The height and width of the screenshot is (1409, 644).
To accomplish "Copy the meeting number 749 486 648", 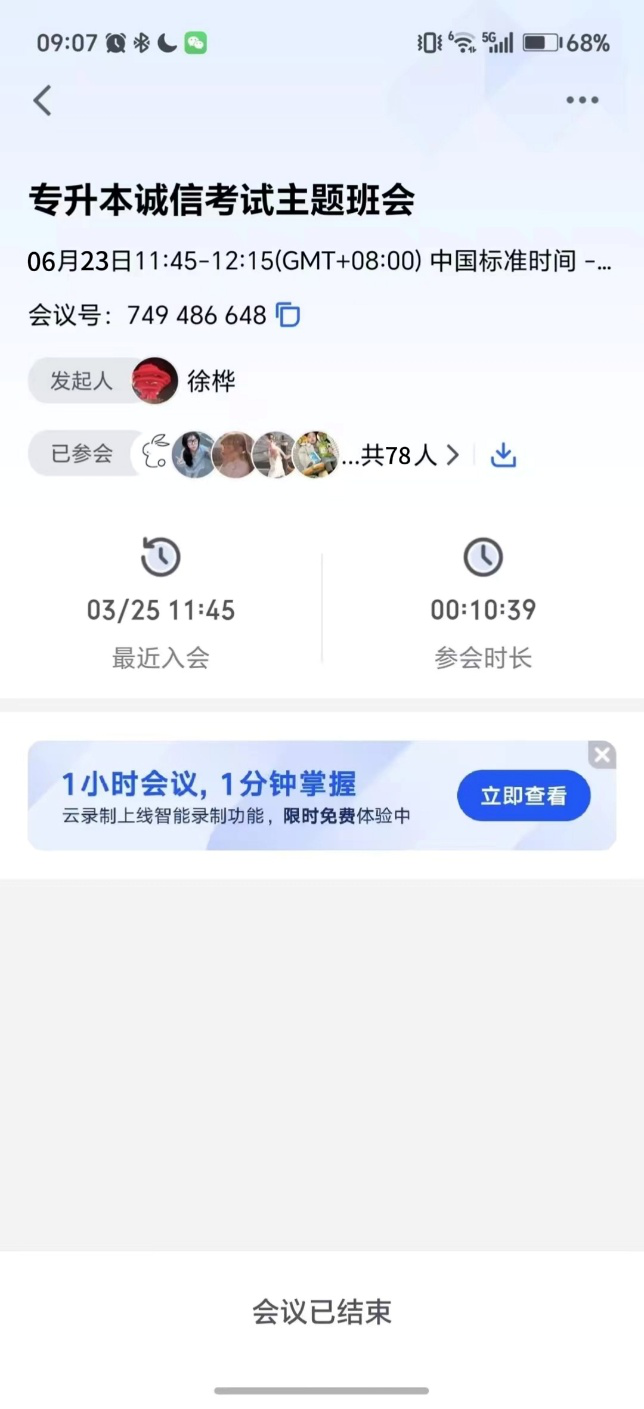I will 288,315.
